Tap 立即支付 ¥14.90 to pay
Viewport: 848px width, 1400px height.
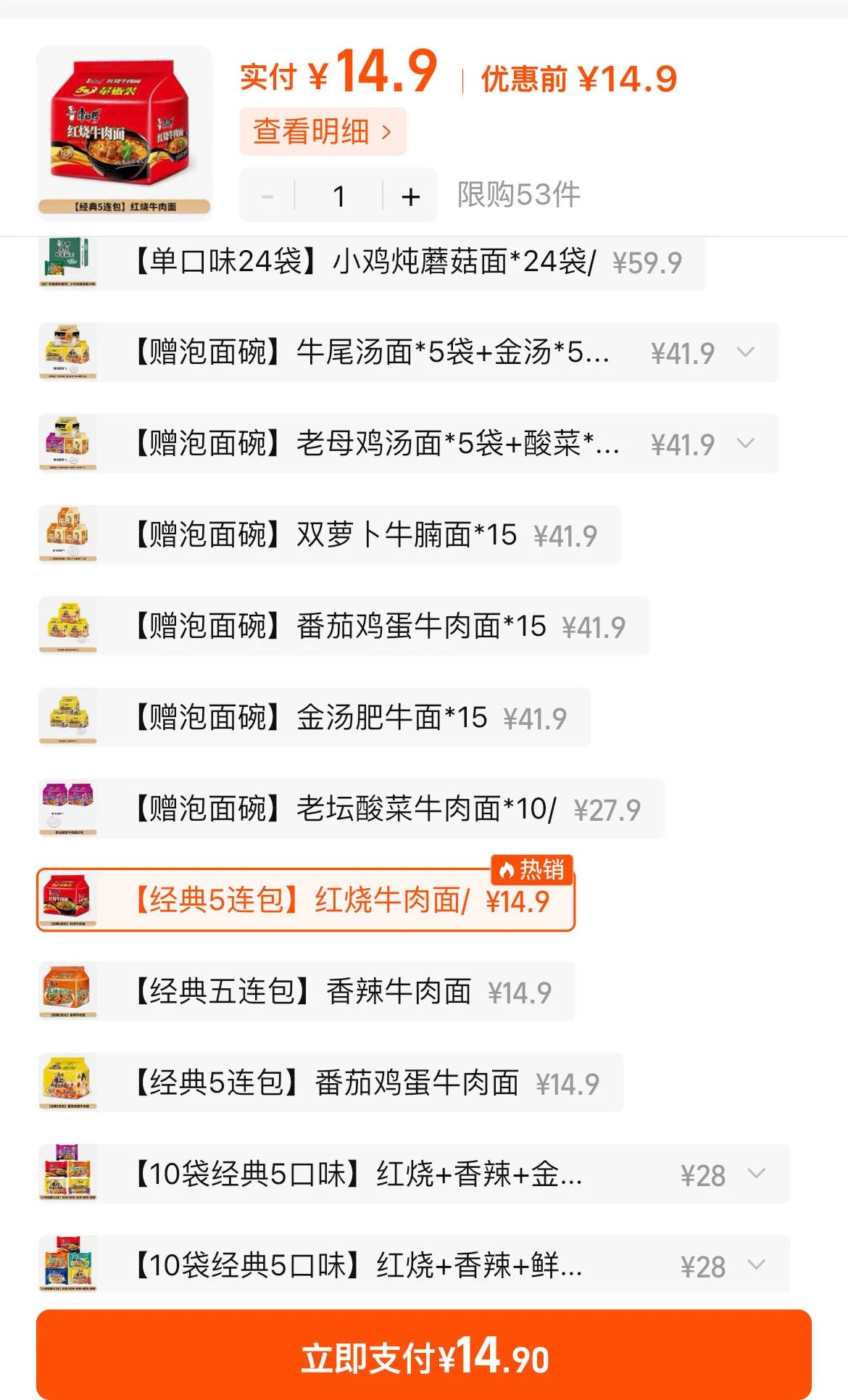pyautogui.click(x=424, y=1356)
